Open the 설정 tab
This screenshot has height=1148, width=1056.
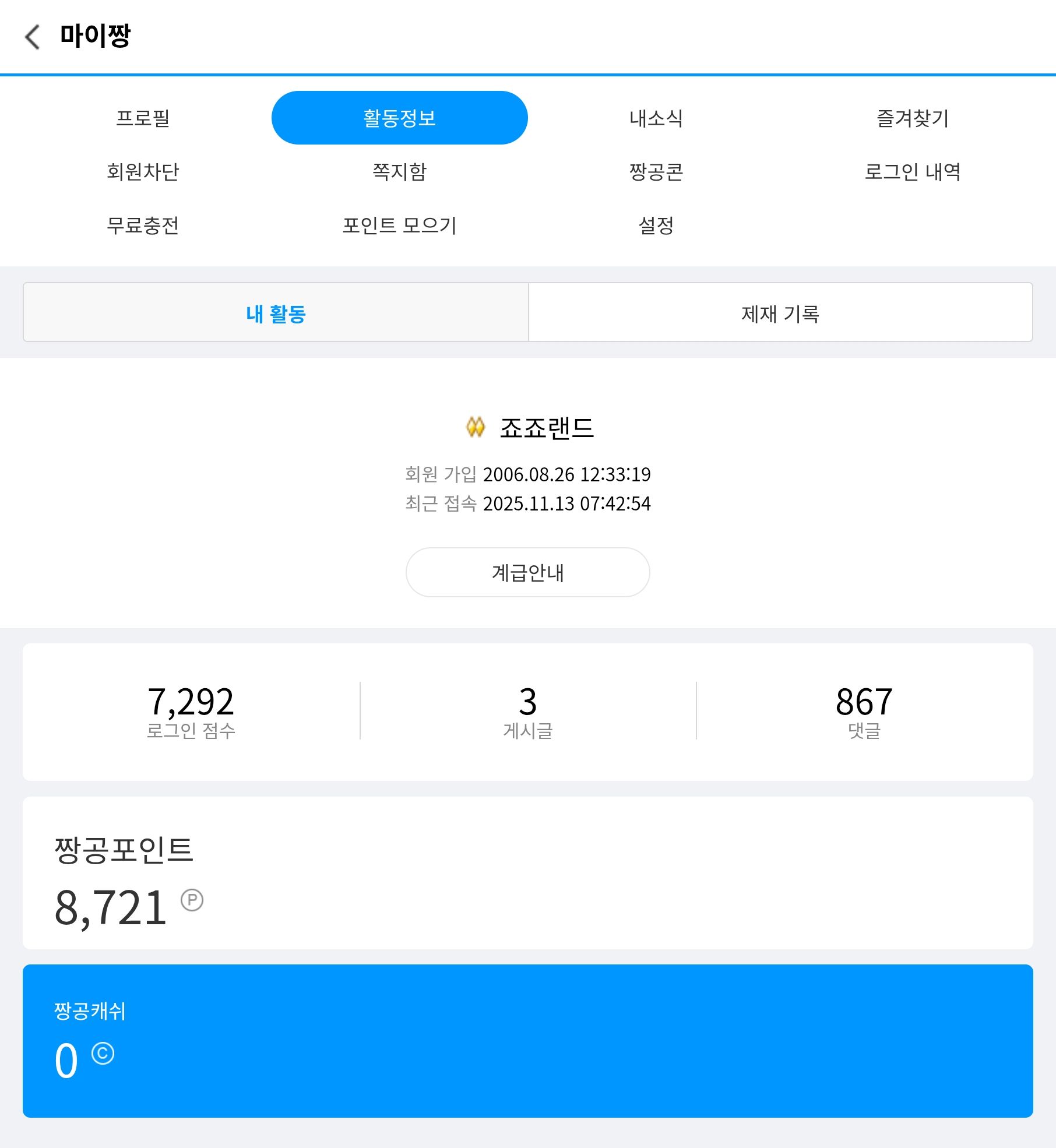[656, 226]
